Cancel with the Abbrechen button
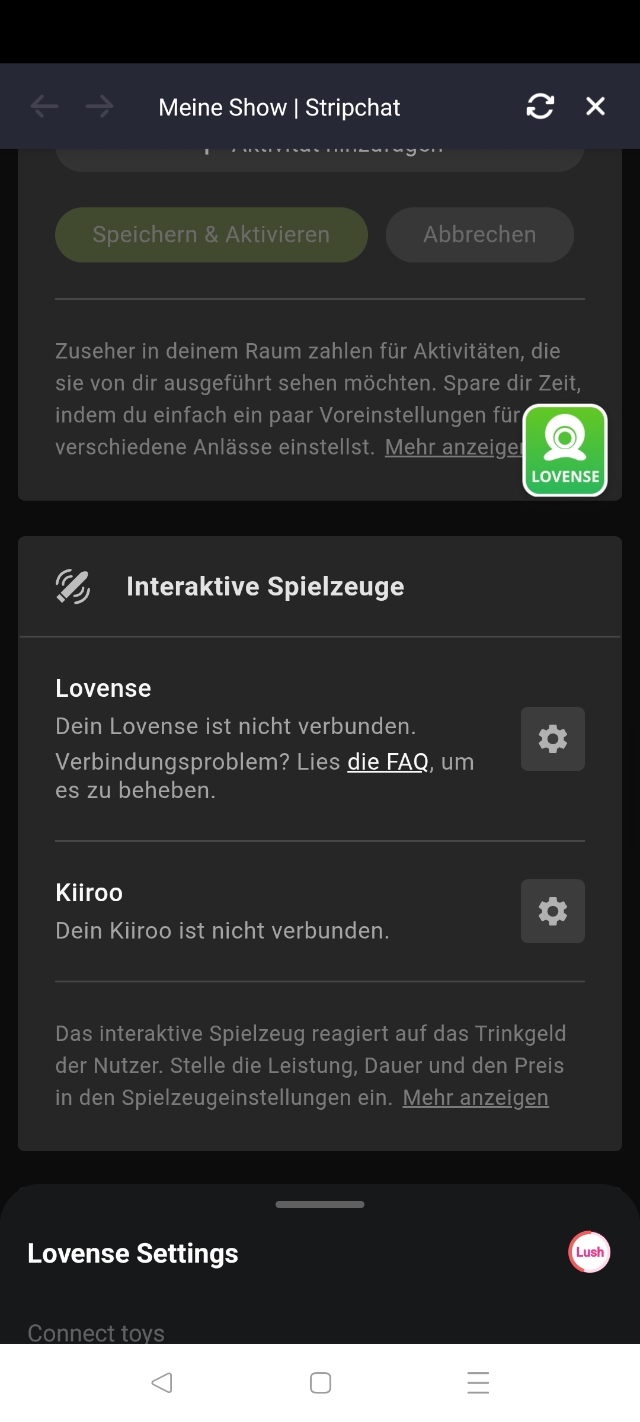Viewport: 640px width, 1422px height. pyautogui.click(x=479, y=235)
